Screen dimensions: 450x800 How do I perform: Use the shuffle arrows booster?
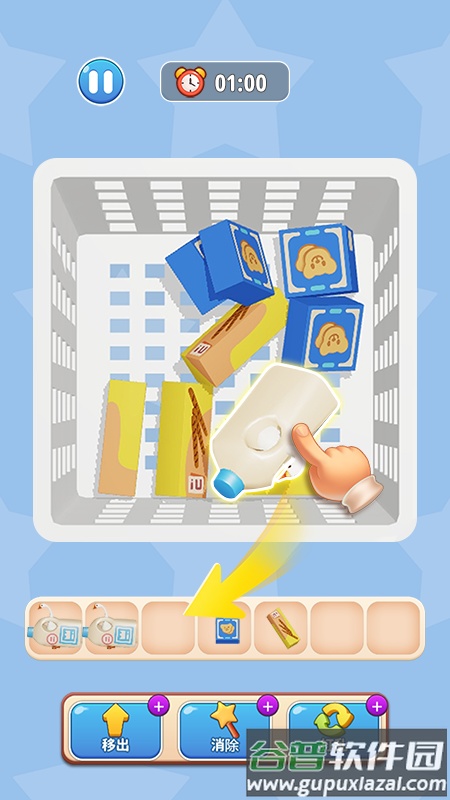(334, 724)
